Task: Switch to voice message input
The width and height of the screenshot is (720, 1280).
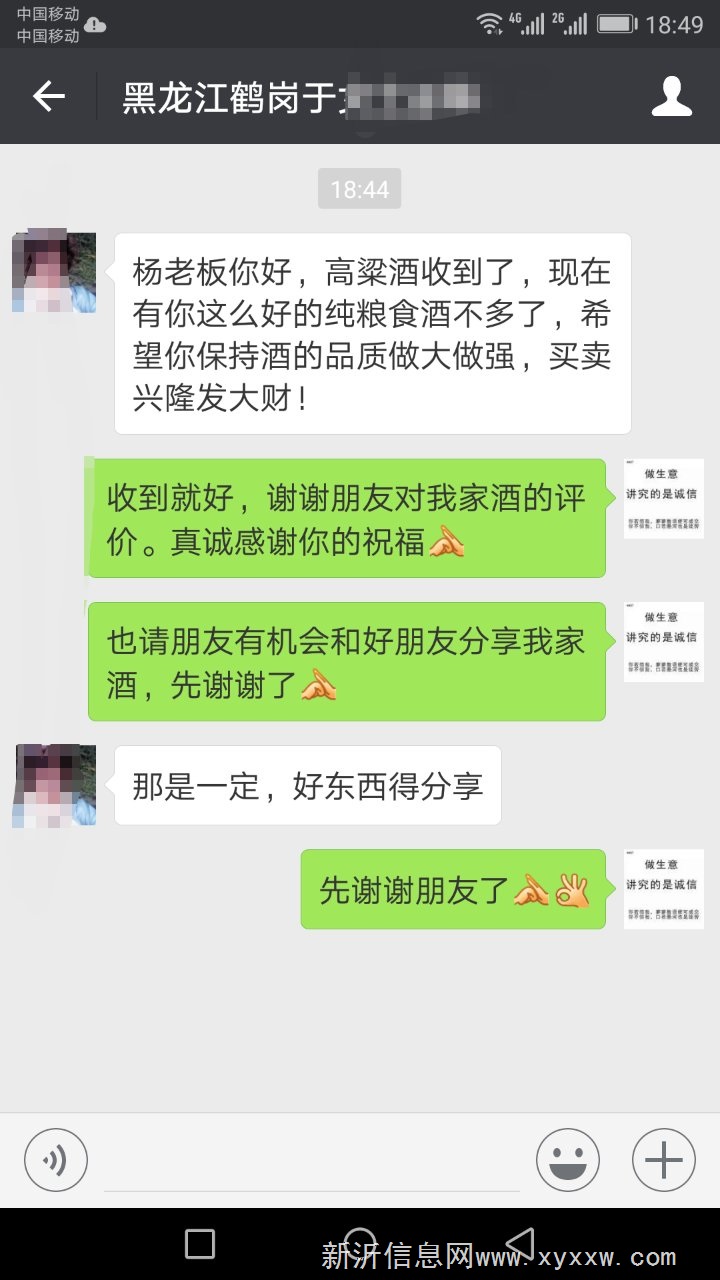Action: coord(56,1160)
